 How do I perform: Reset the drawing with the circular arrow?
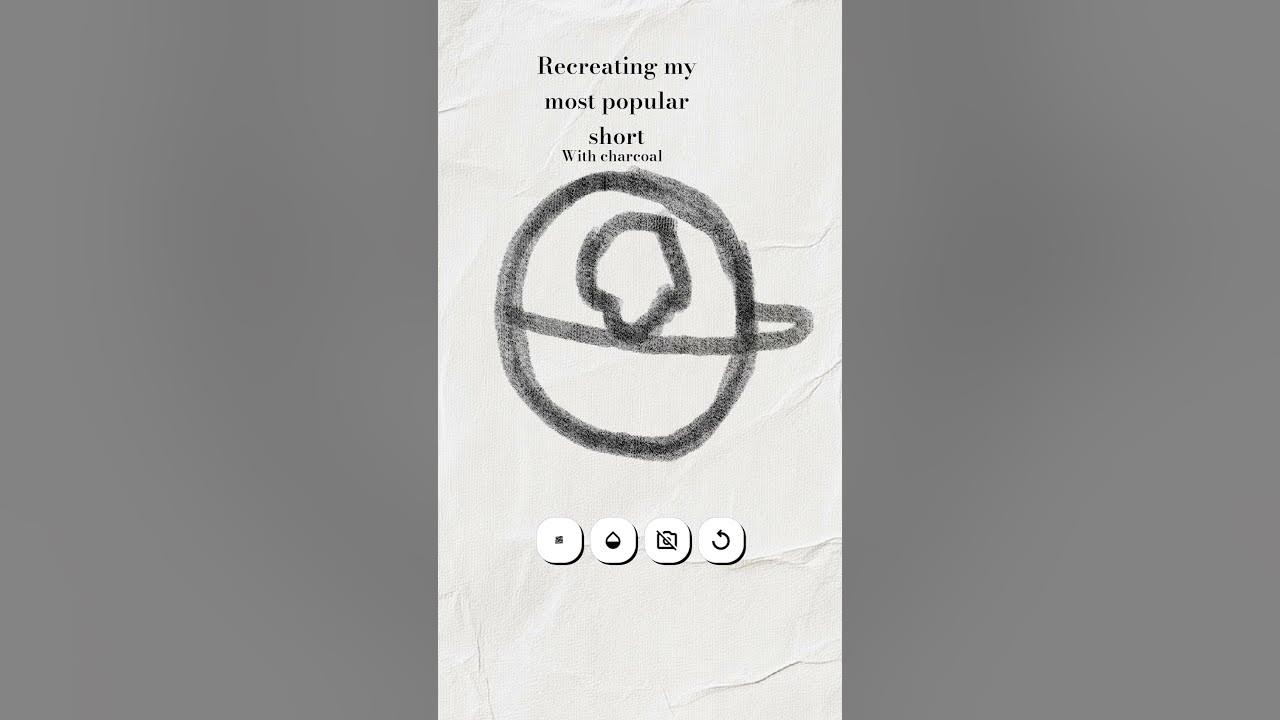click(x=721, y=540)
